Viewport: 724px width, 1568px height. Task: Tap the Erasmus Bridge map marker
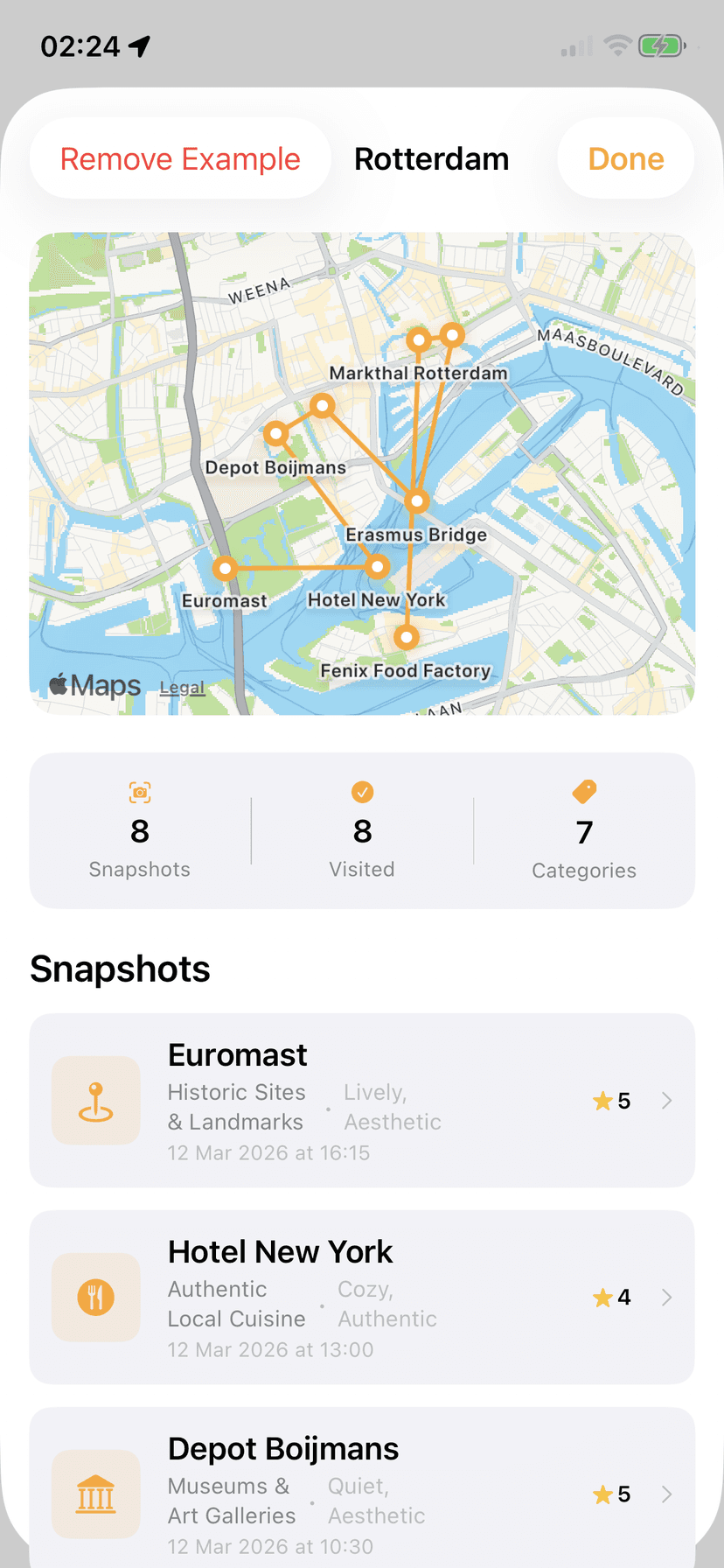pos(417,500)
